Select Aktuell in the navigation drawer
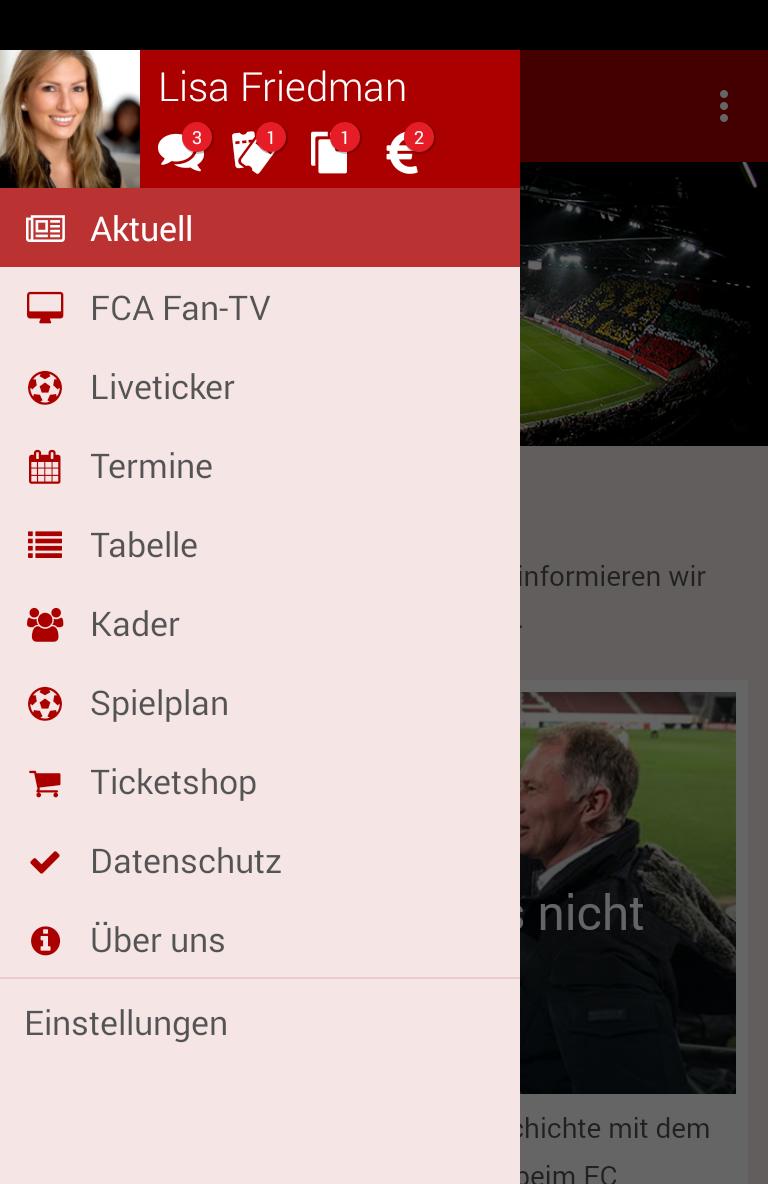The image size is (768, 1184). coord(141,229)
